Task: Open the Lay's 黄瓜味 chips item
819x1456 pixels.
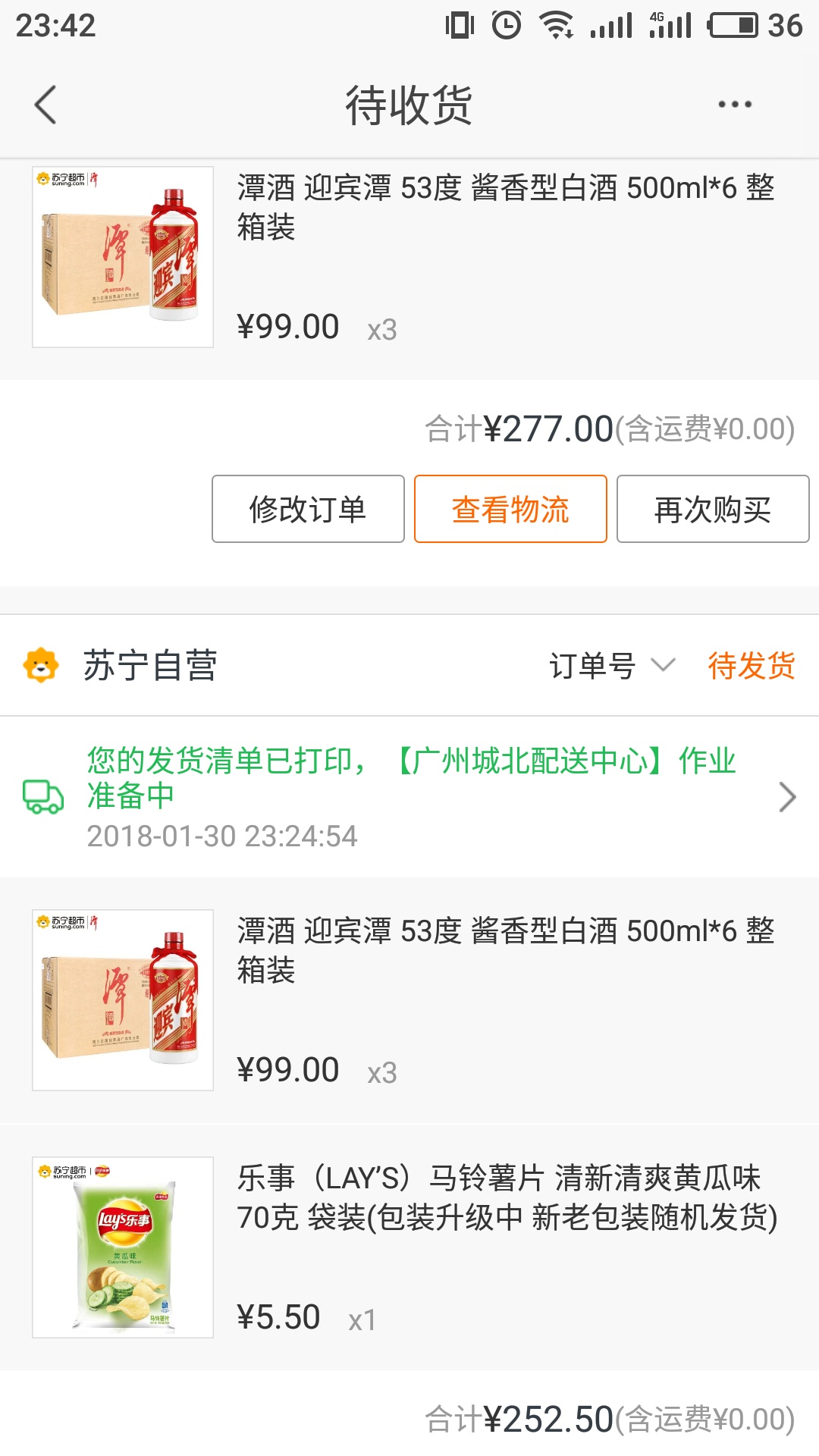Action: pos(409,1247)
